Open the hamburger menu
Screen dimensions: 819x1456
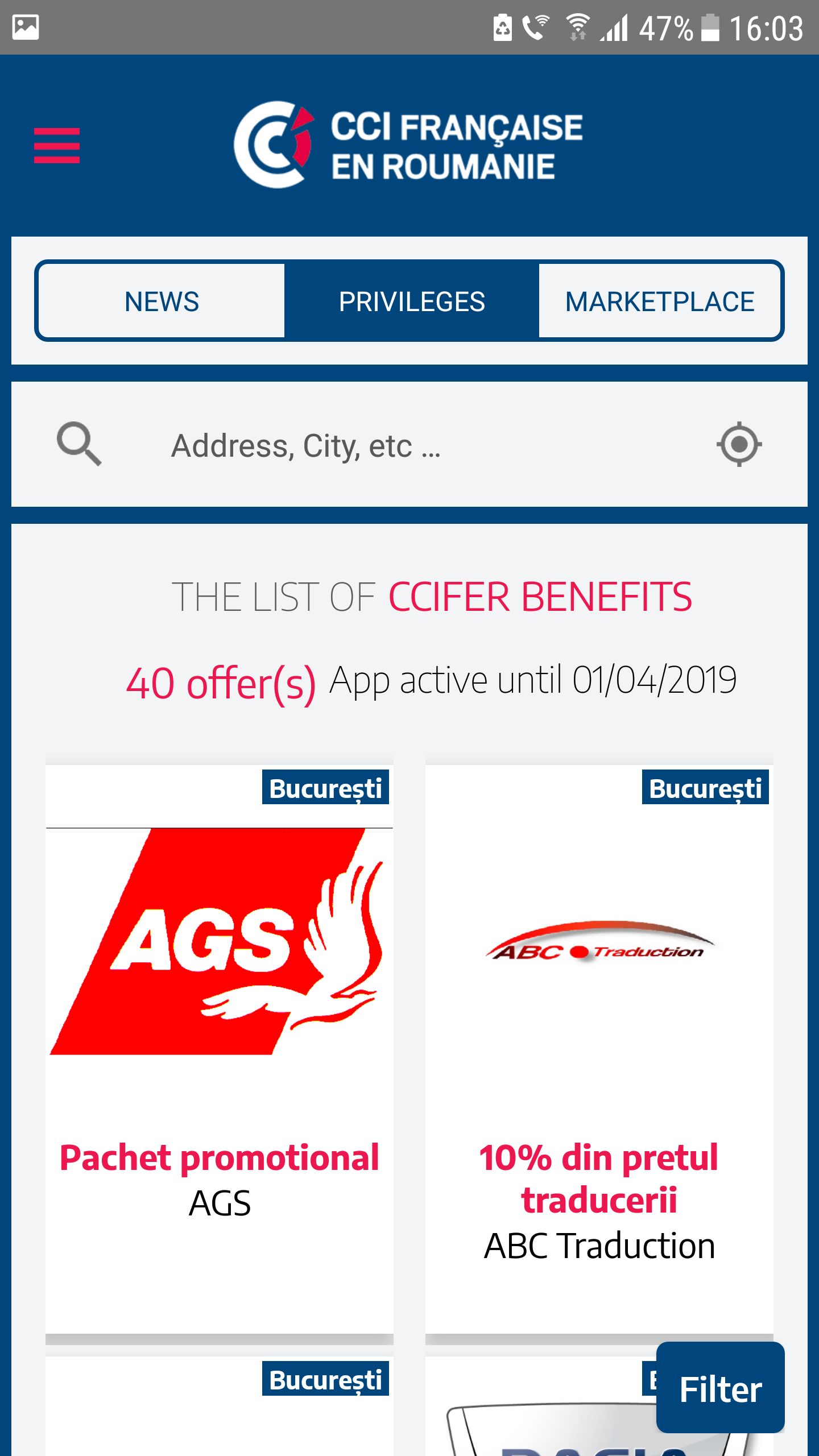[57, 146]
